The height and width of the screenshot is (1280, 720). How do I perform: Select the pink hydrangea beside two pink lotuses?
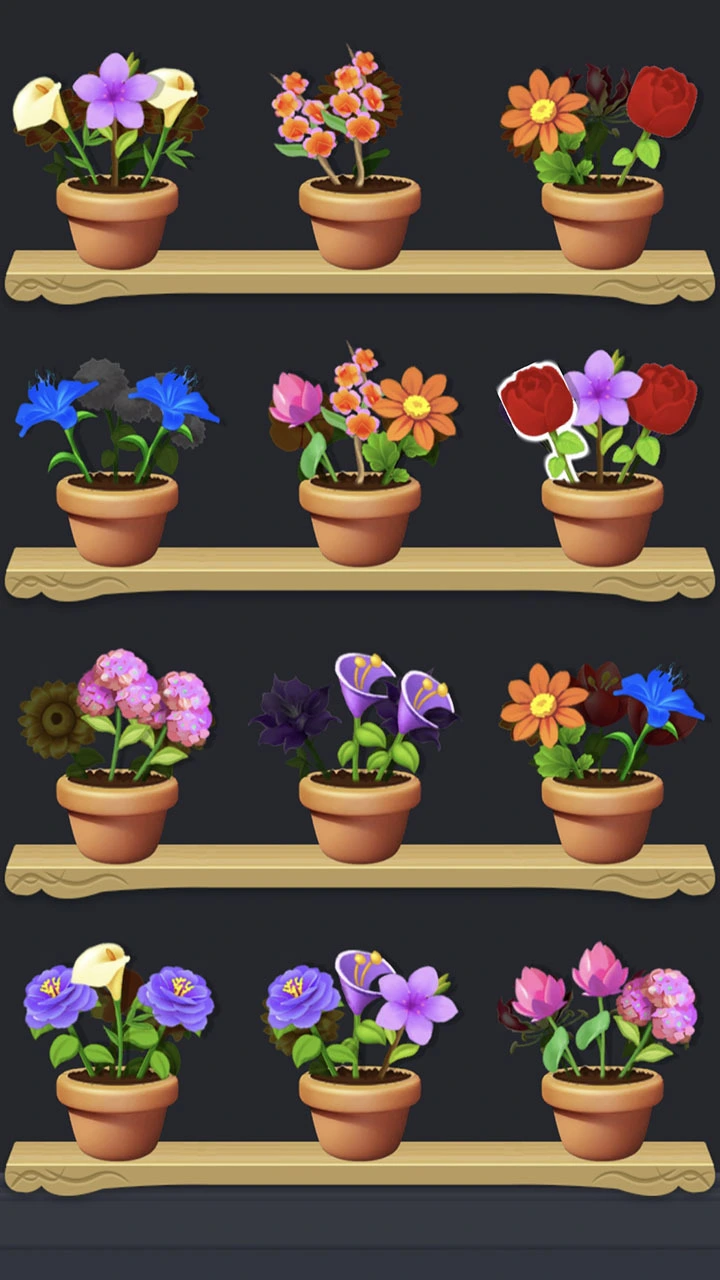[659, 1003]
